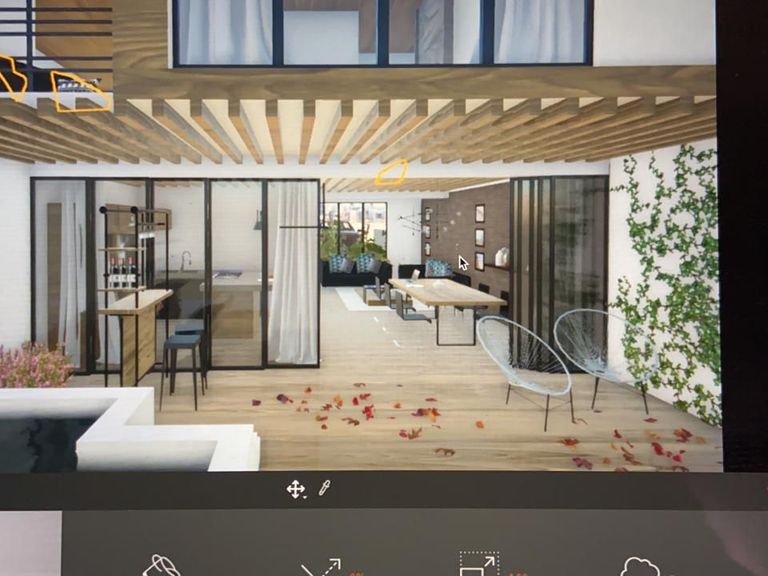Pick the eyedropper tool
This screenshot has height=576, width=768.
pyautogui.click(x=323, y=488)
